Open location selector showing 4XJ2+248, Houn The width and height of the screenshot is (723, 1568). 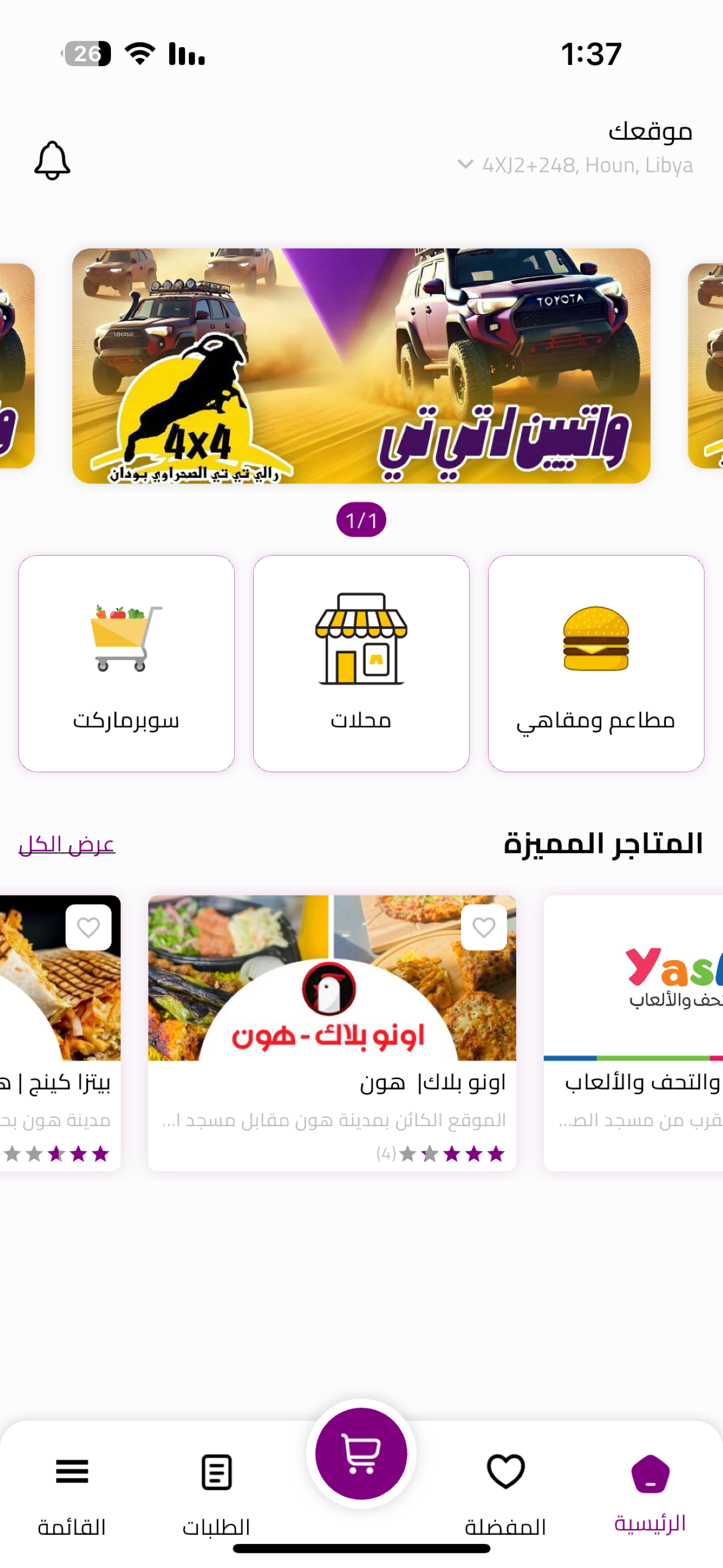click(x=586, y=164)
